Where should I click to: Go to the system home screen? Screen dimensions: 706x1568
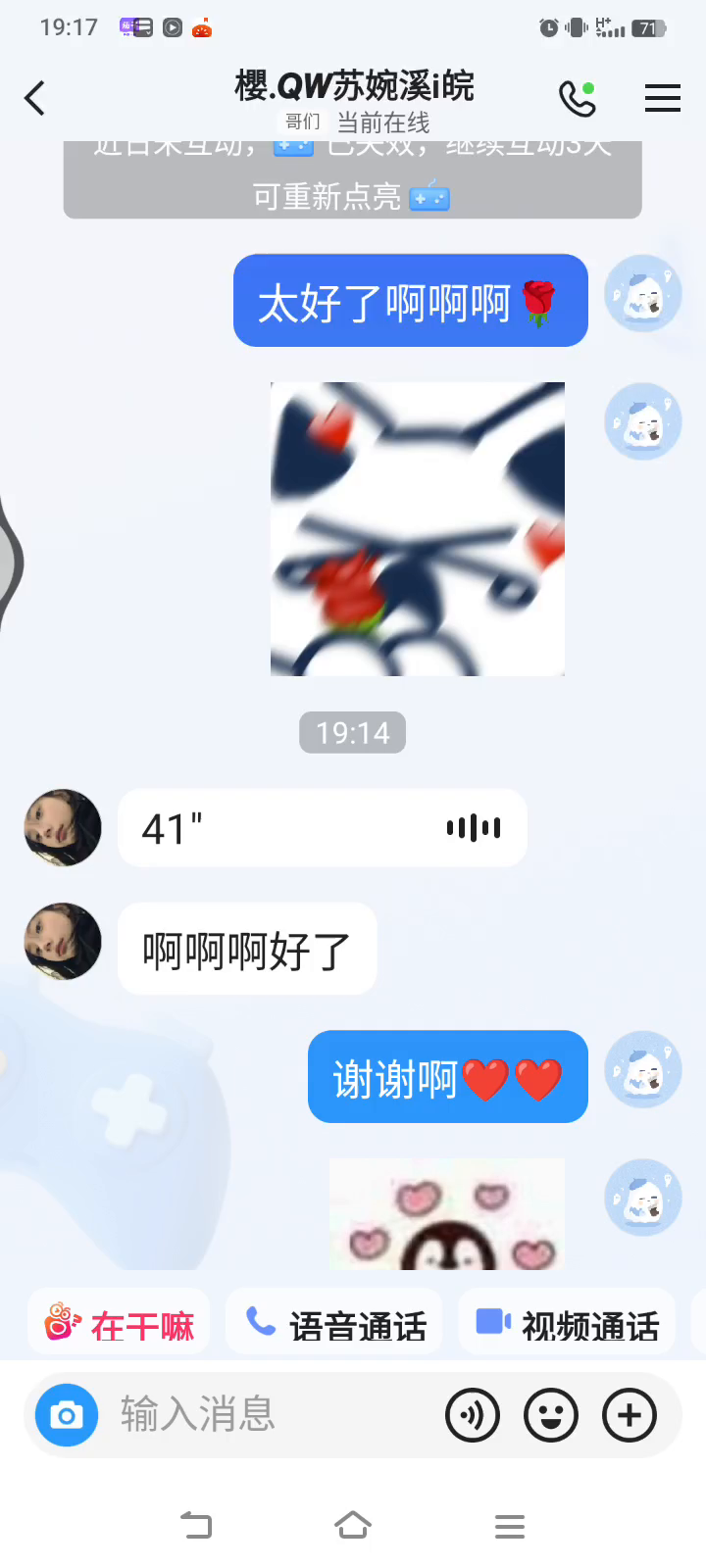(353, 1526)
